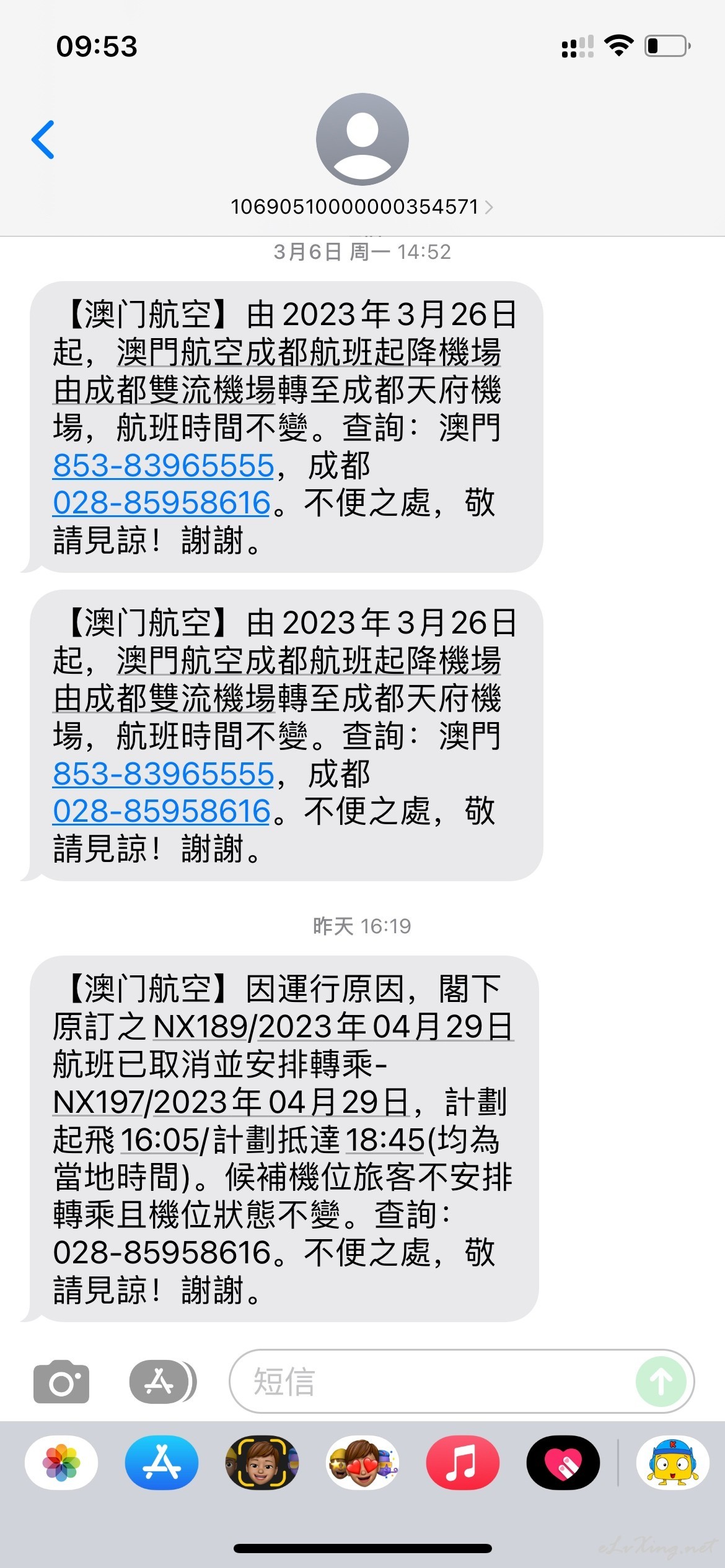Viewport: 725px width, 1568px height.
Task: Toggle the App Store apps drawer button
Action: pyautogui.click(x=162, y=1382)
